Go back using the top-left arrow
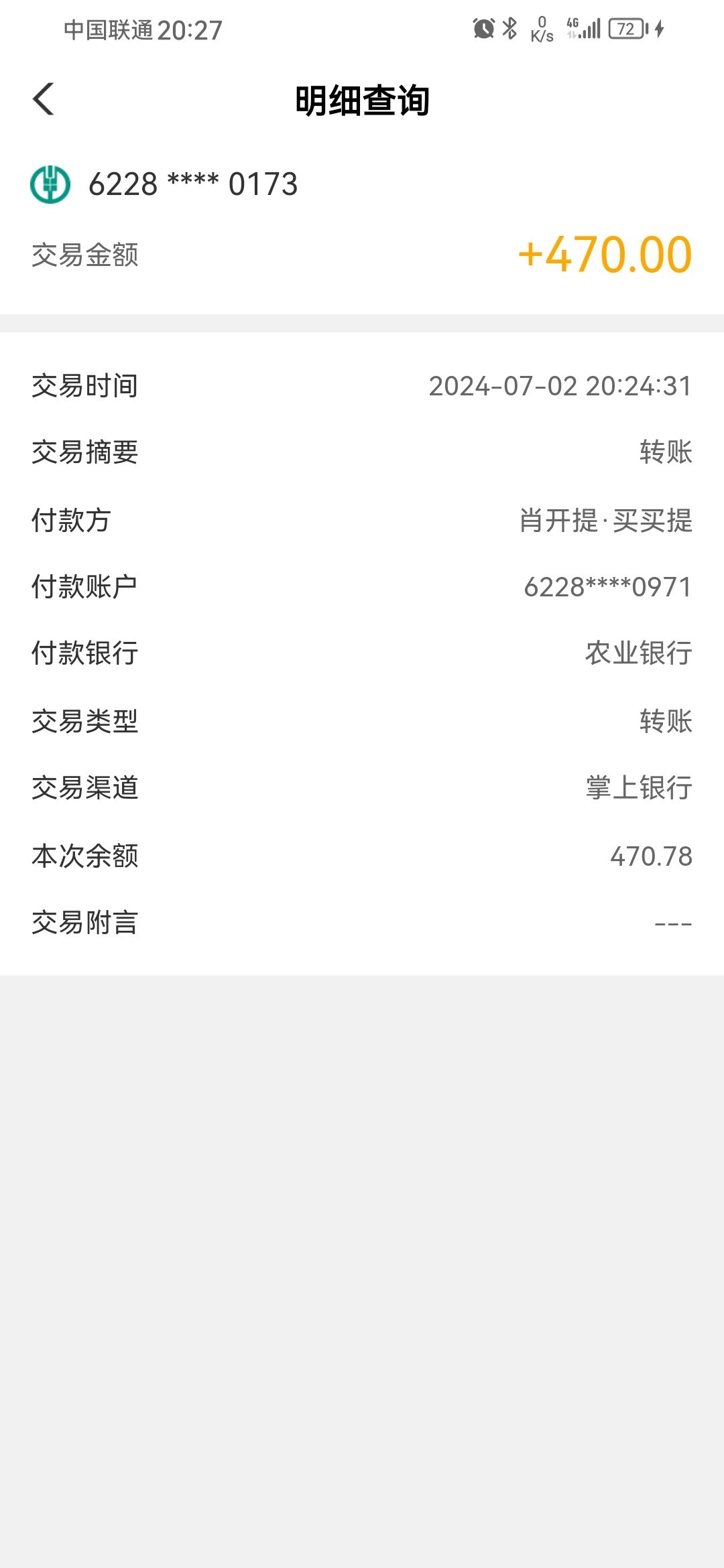Viewport: 724px width, 1568px height. click(44, 100)
